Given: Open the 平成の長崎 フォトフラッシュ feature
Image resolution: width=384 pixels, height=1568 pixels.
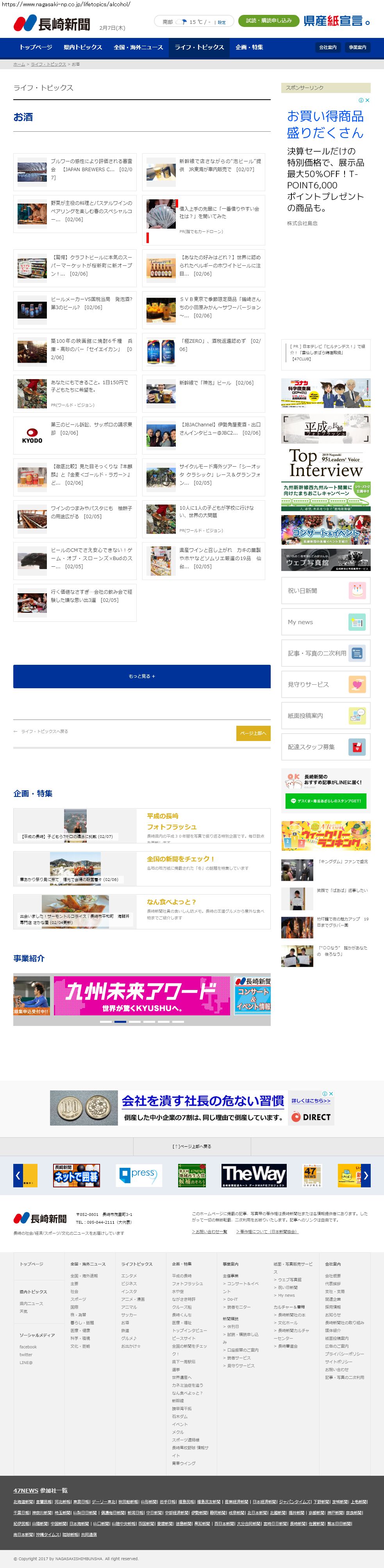Looking at the screenshot, I should tap(171, 821).
